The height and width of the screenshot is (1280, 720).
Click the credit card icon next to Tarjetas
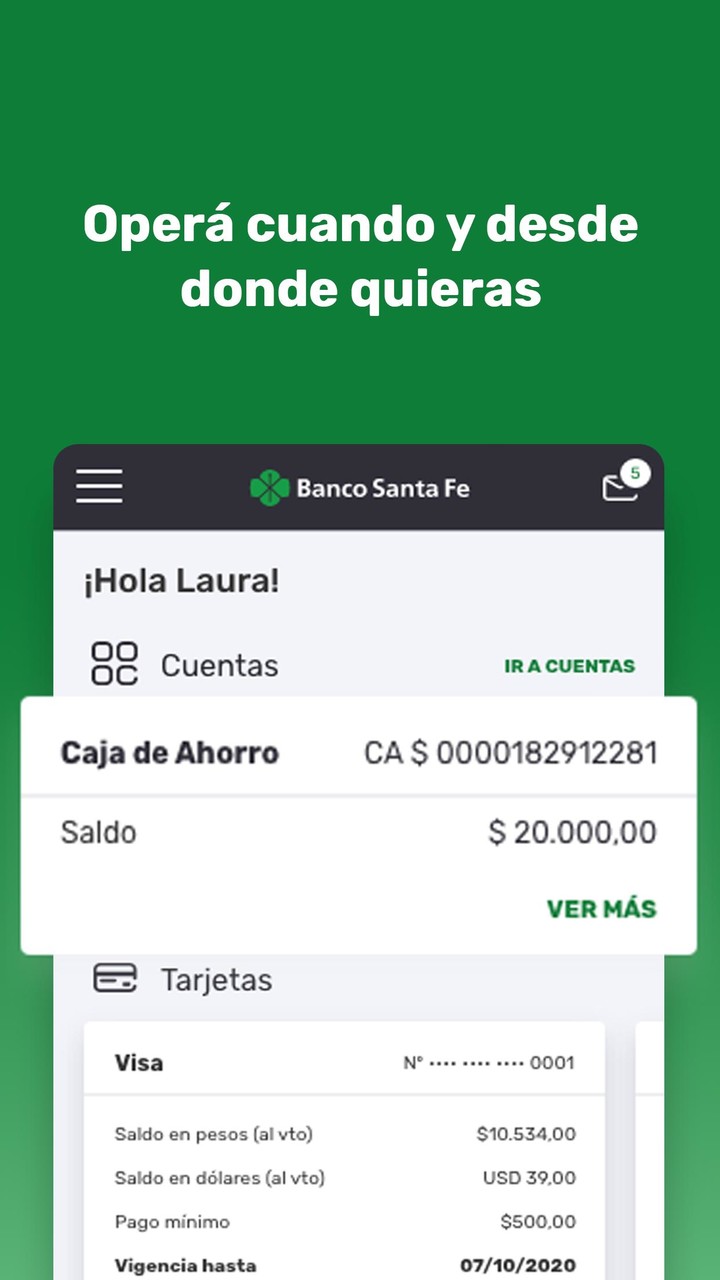tap(115, 979)
